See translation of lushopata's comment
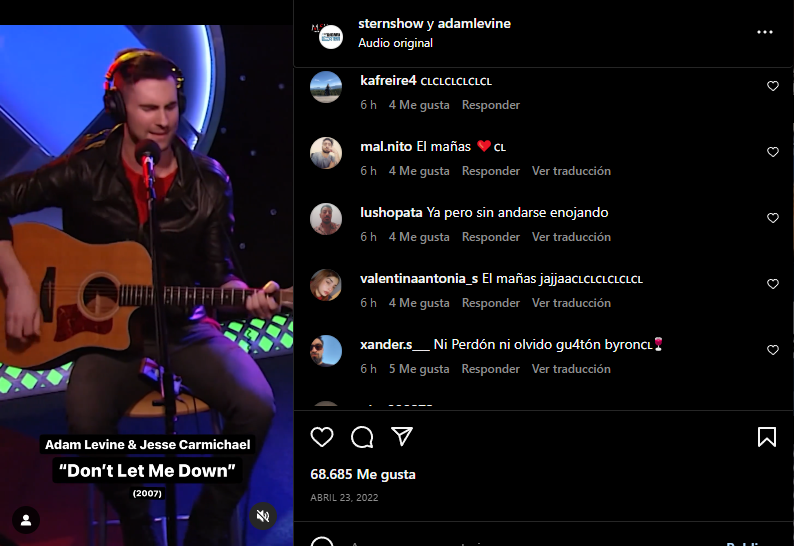Viewport: 794px width, 546px height. coord(571,237)
